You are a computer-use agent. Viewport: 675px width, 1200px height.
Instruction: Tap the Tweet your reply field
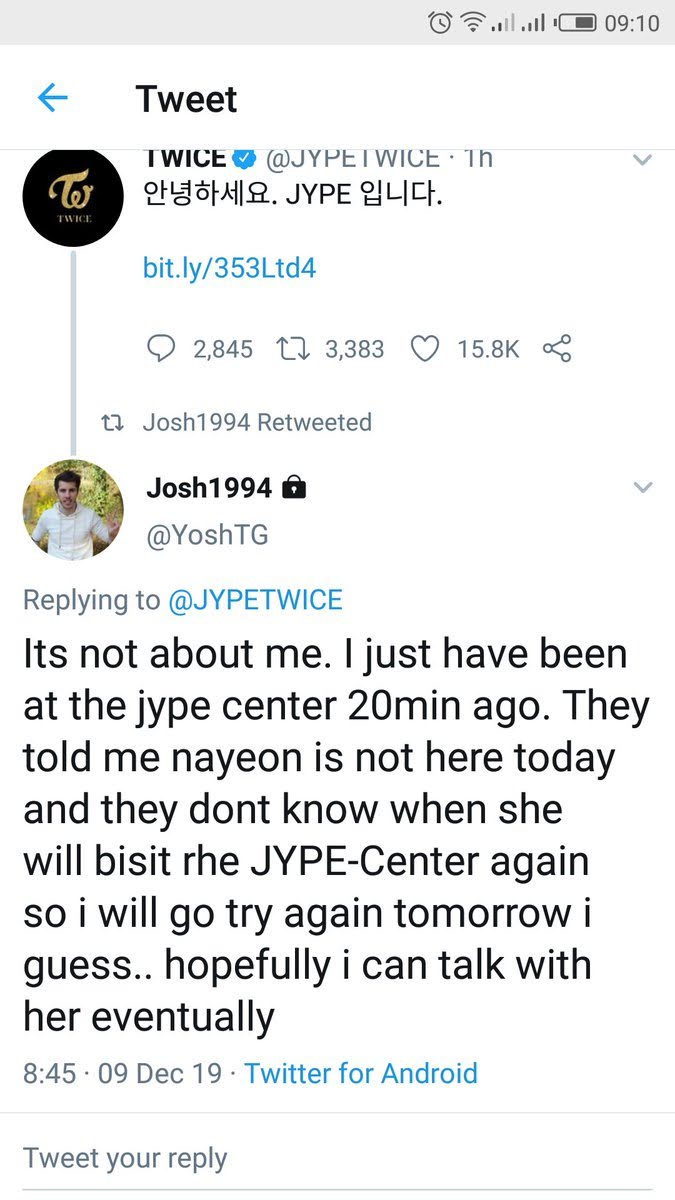tap(125, 1158)
